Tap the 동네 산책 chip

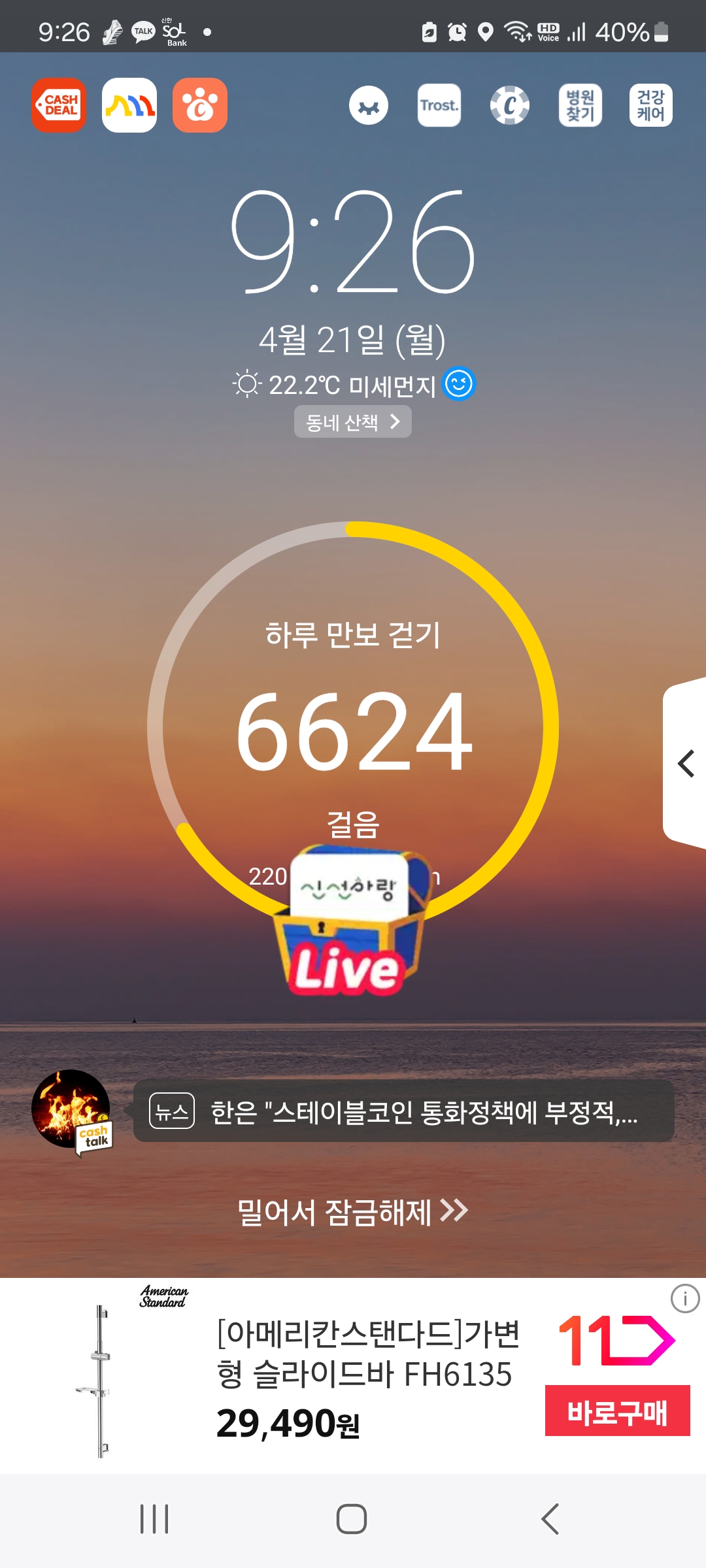[x=352, y=422]
